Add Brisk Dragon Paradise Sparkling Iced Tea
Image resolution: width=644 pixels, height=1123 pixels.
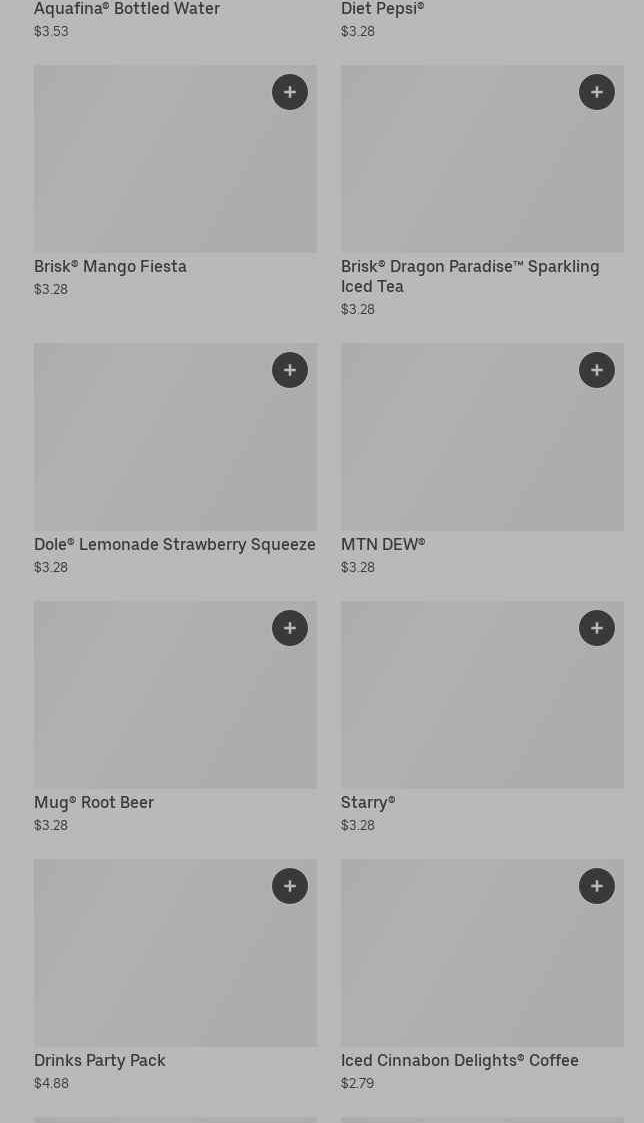click(597, 92)
